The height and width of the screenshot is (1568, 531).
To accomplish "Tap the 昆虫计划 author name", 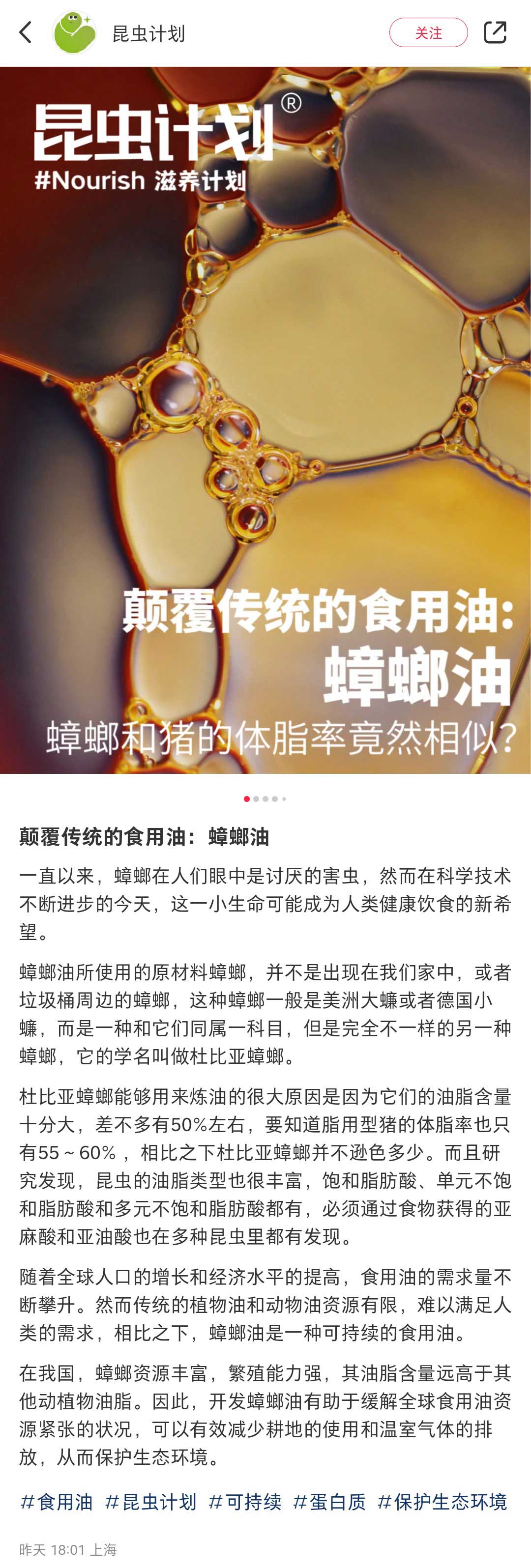I will (148, 33).
